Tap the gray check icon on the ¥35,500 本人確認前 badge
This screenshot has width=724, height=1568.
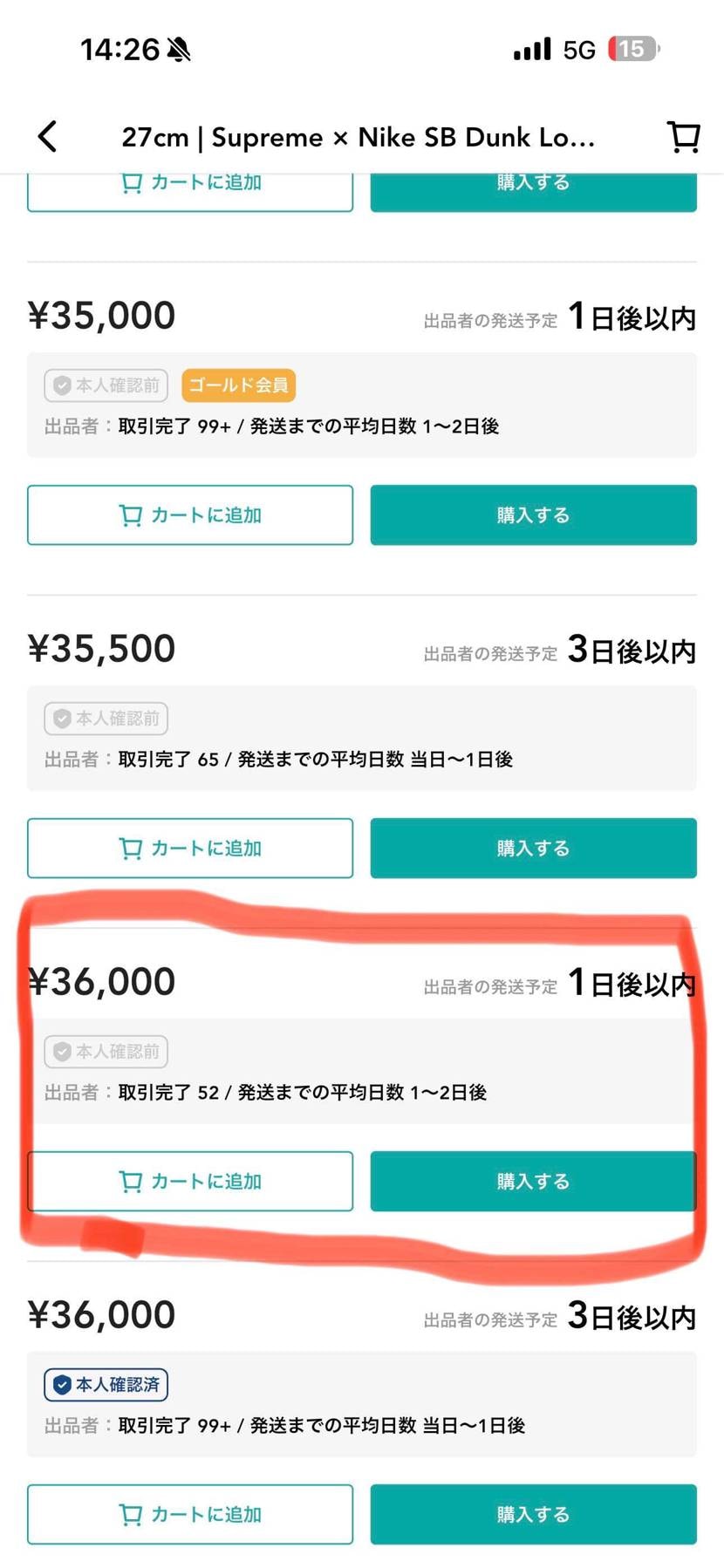point(61,719)
